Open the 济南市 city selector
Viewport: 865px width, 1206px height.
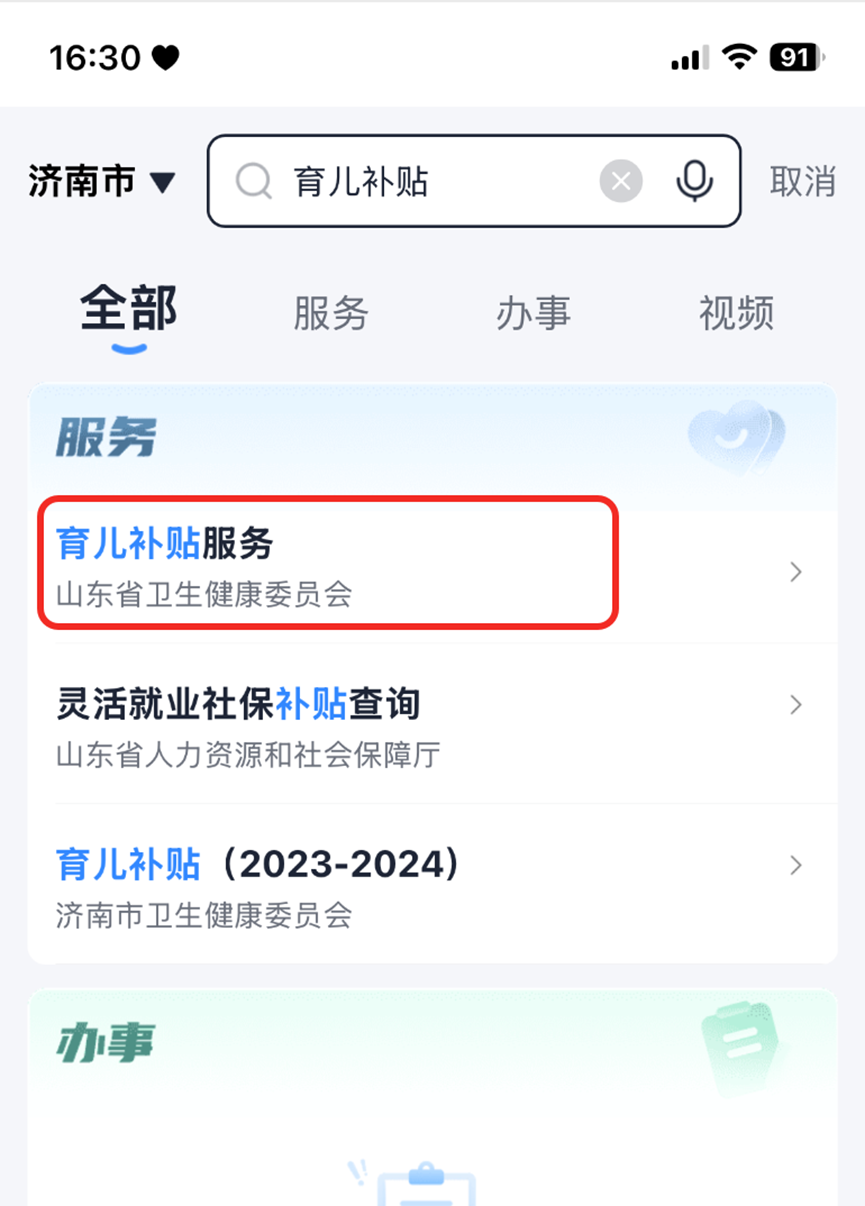(x=102, y=182)
